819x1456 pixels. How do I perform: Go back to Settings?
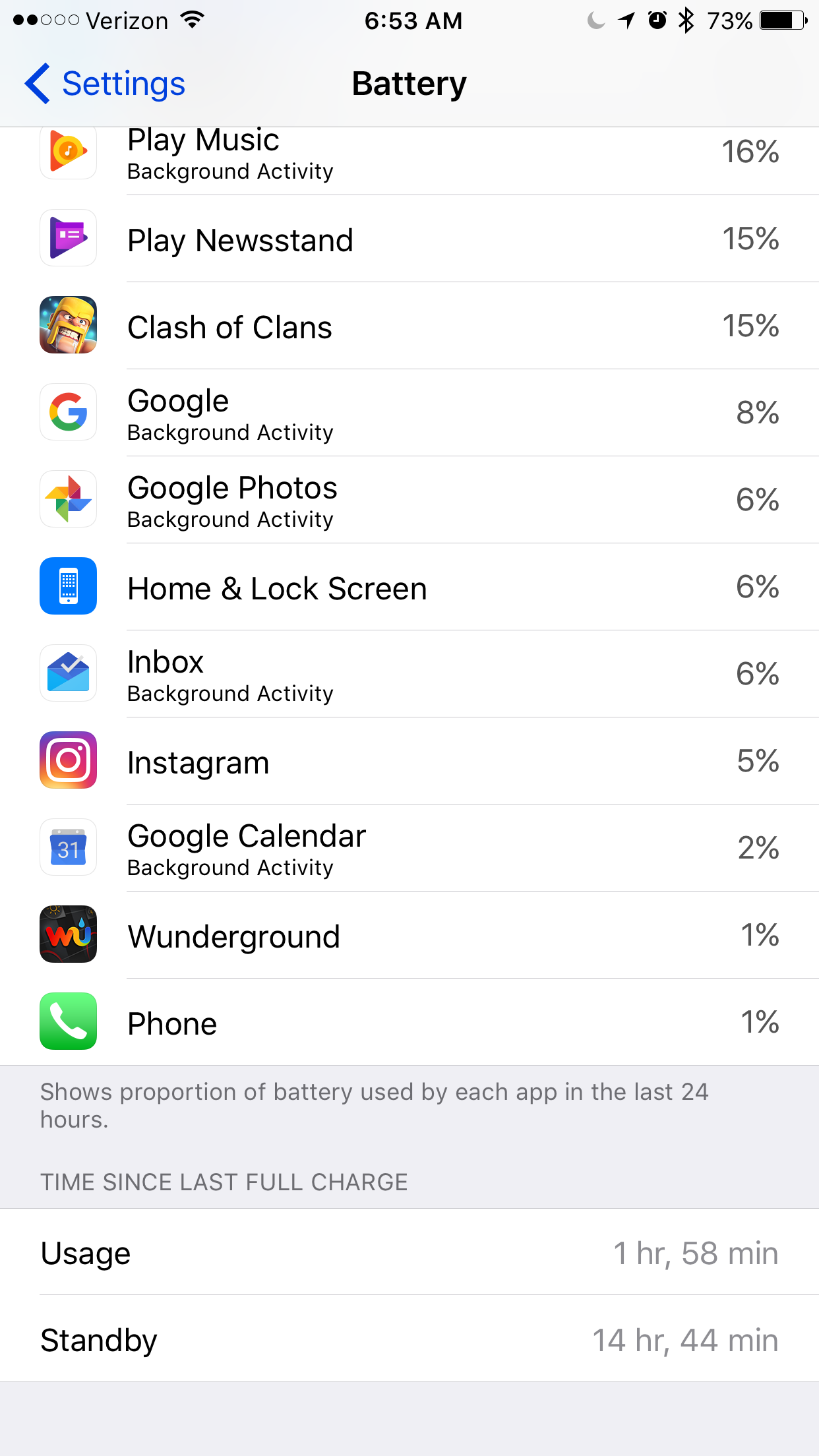(106, 84)
